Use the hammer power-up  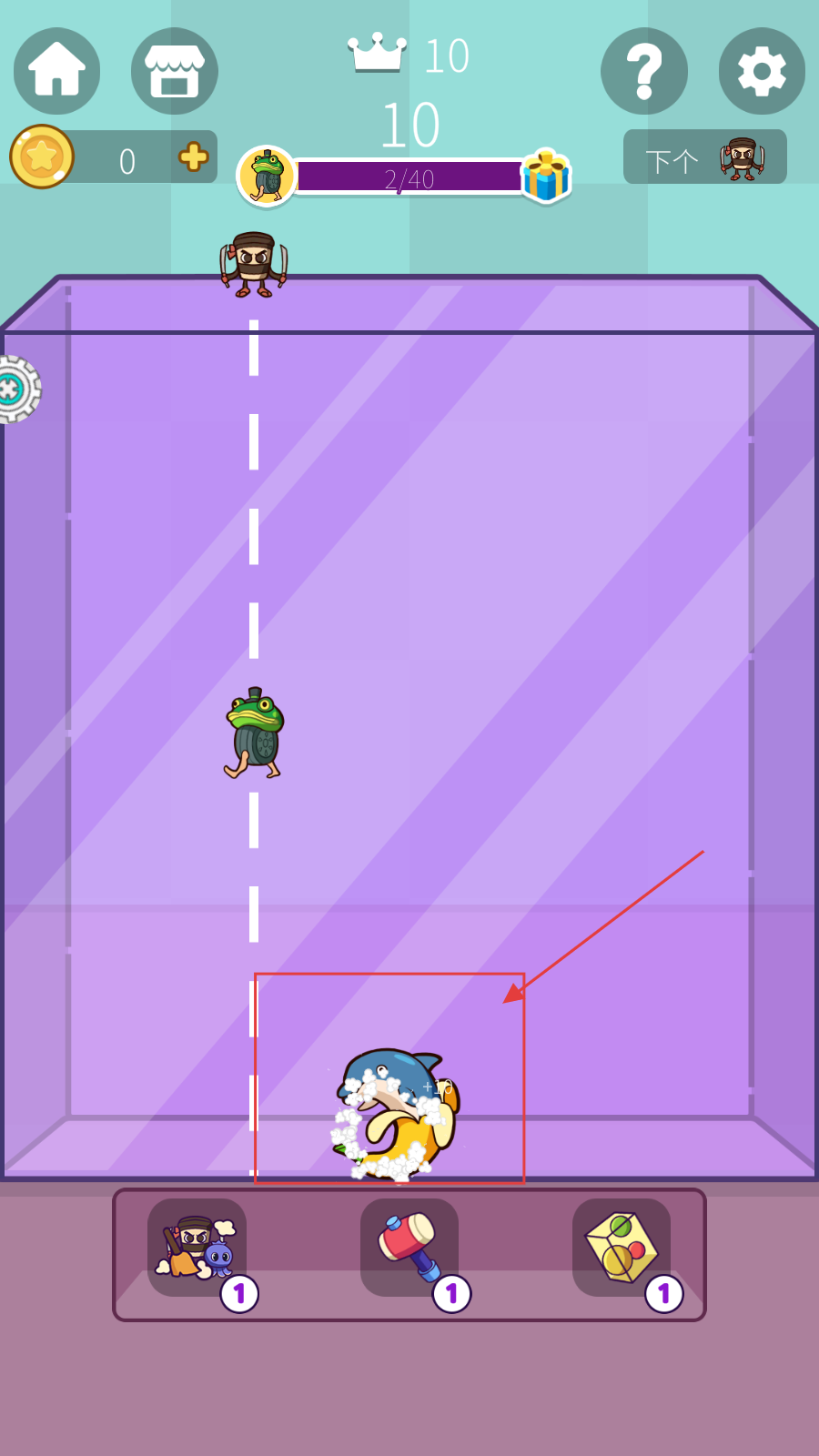click(x=409, y=1248)
